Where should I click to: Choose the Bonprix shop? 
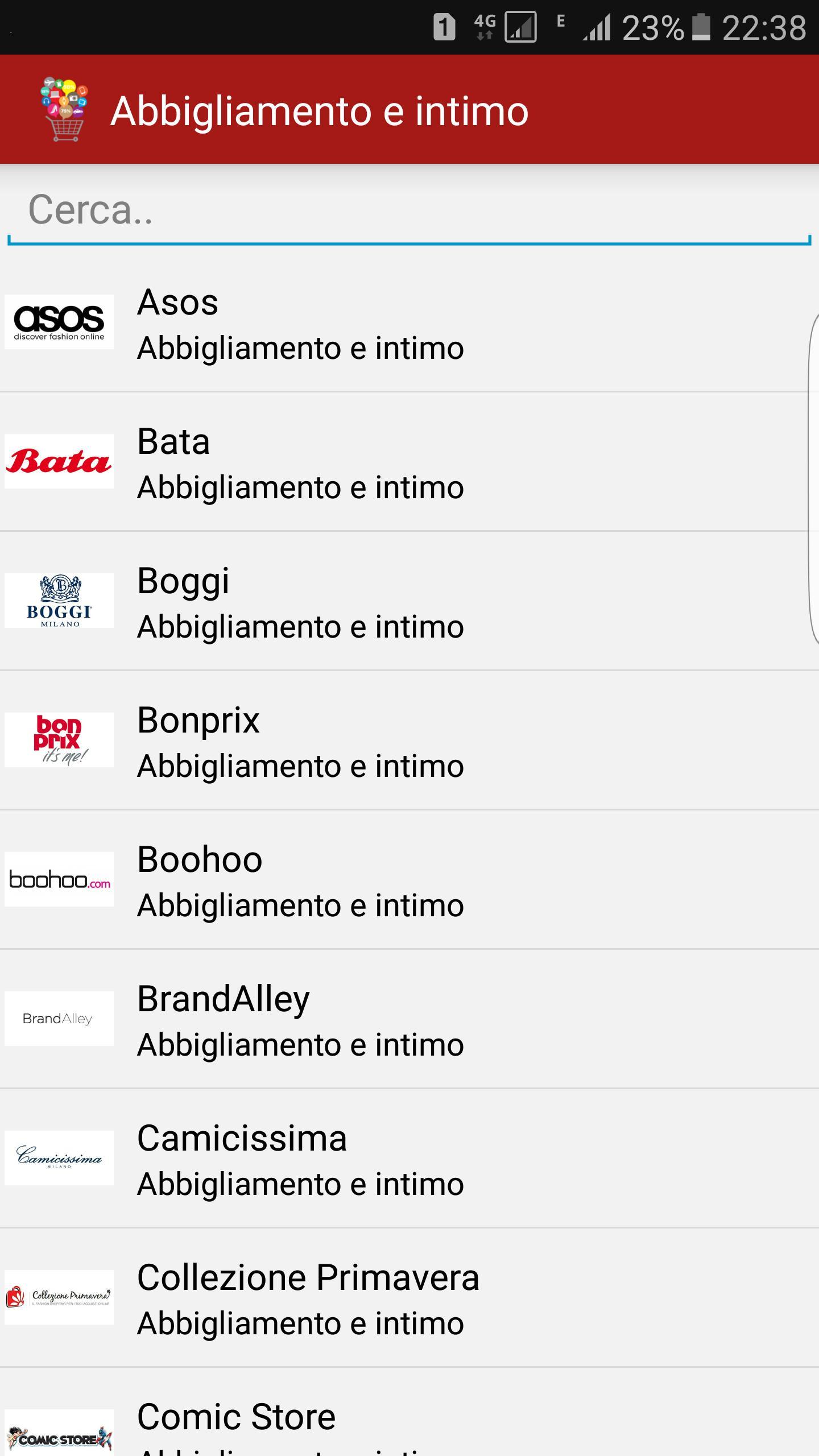(x=409, y=741)
